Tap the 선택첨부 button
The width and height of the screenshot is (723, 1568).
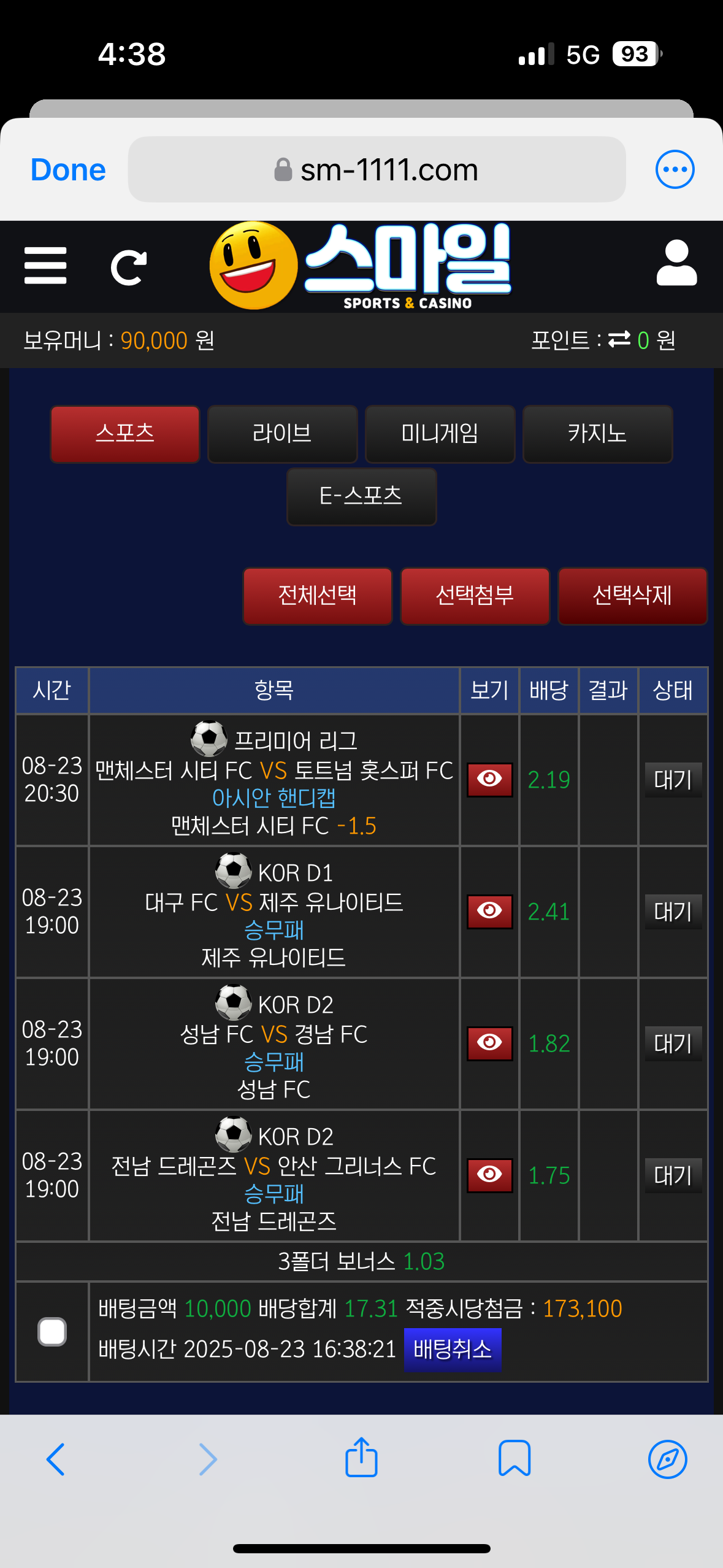475,596
